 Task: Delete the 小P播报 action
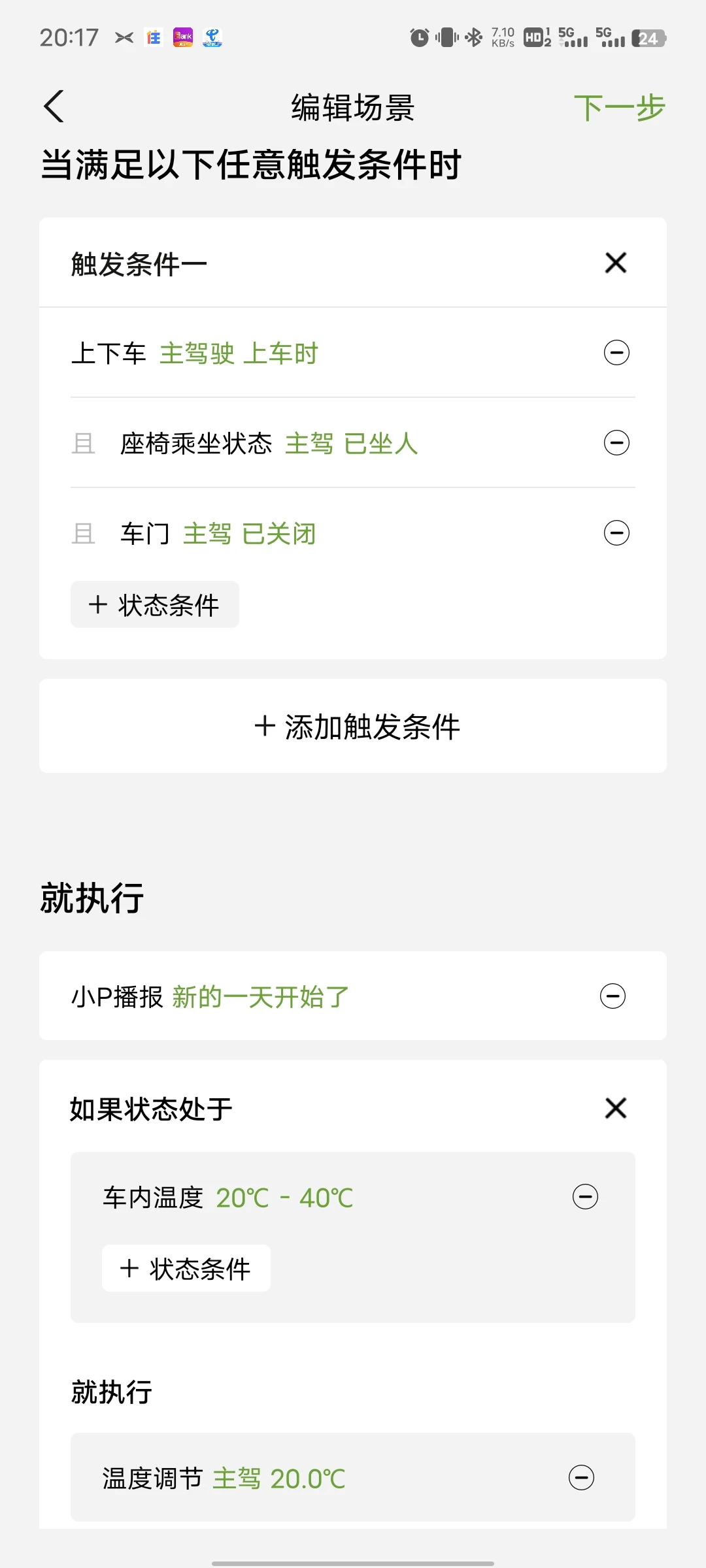click(613, 996)
